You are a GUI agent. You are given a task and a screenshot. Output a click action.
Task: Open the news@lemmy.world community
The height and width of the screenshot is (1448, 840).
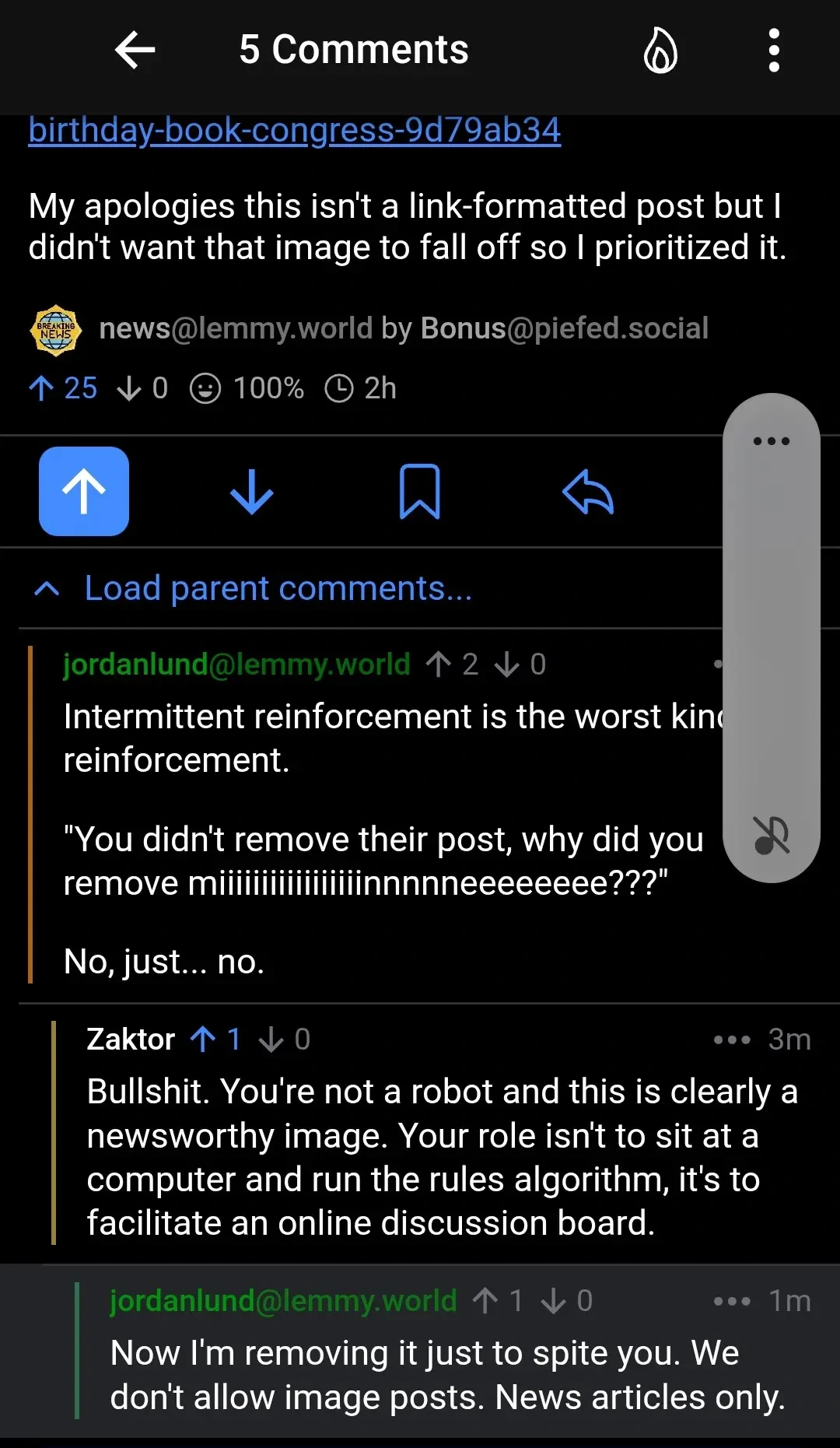(x=236, y=328)
